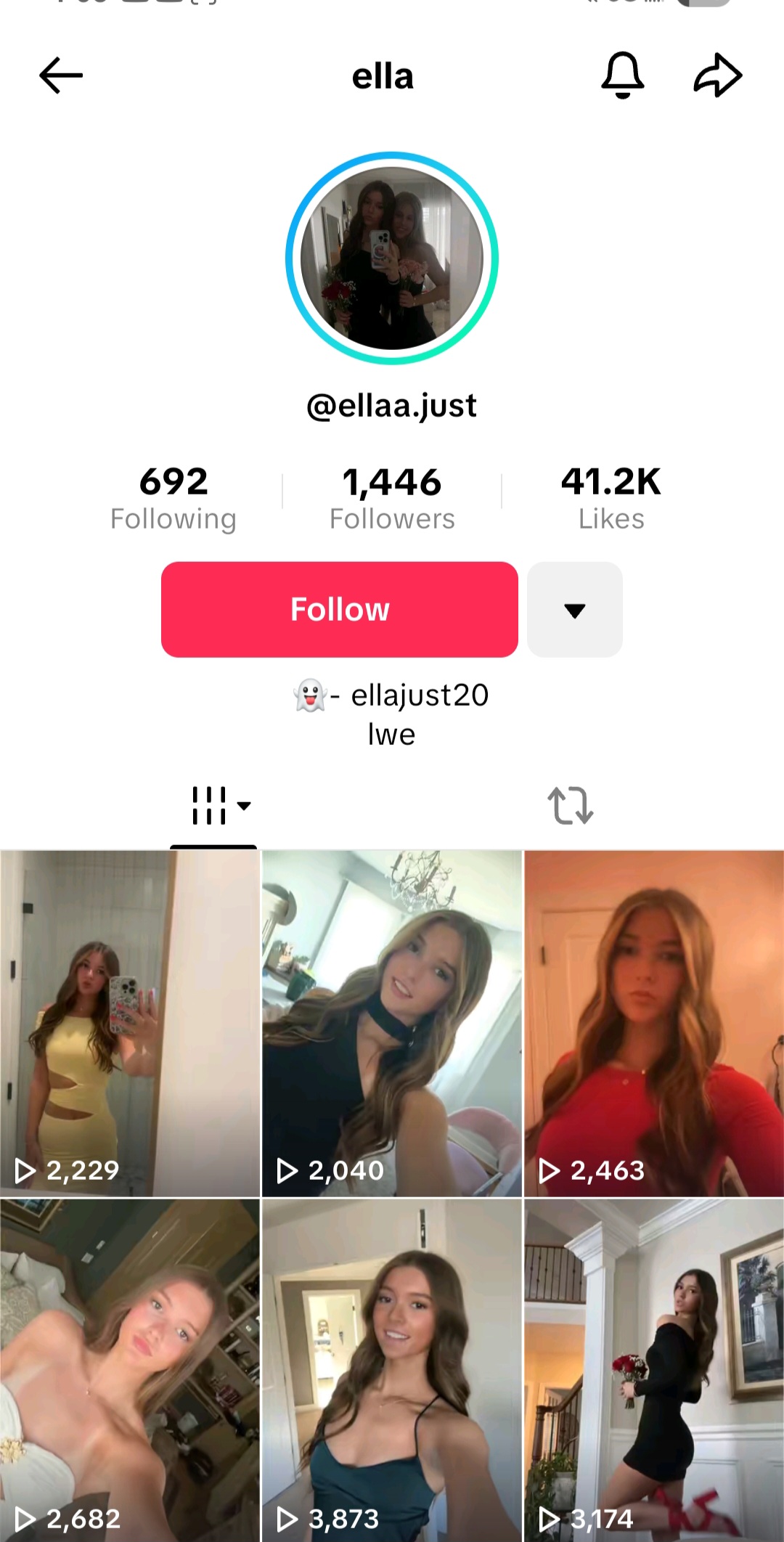Share ella's profile

pyautogui.click(x=718, y=75)
